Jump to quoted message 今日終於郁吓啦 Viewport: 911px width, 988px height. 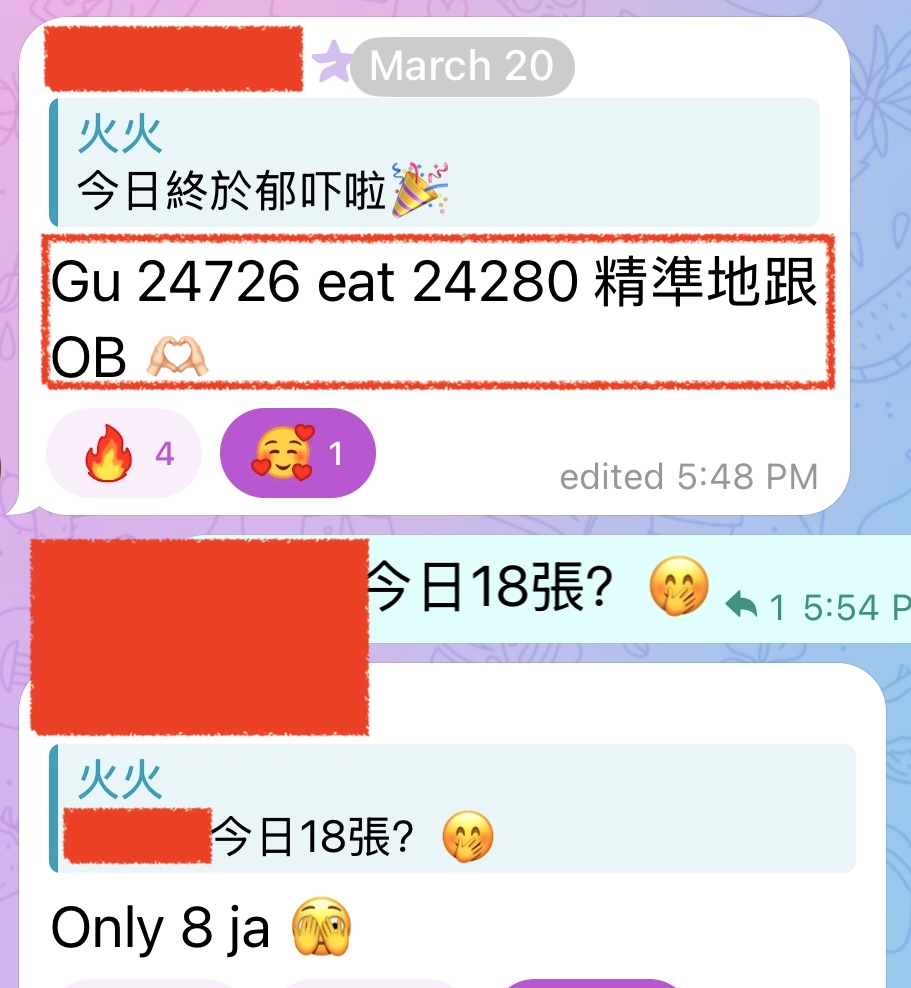tap(434, 163)
